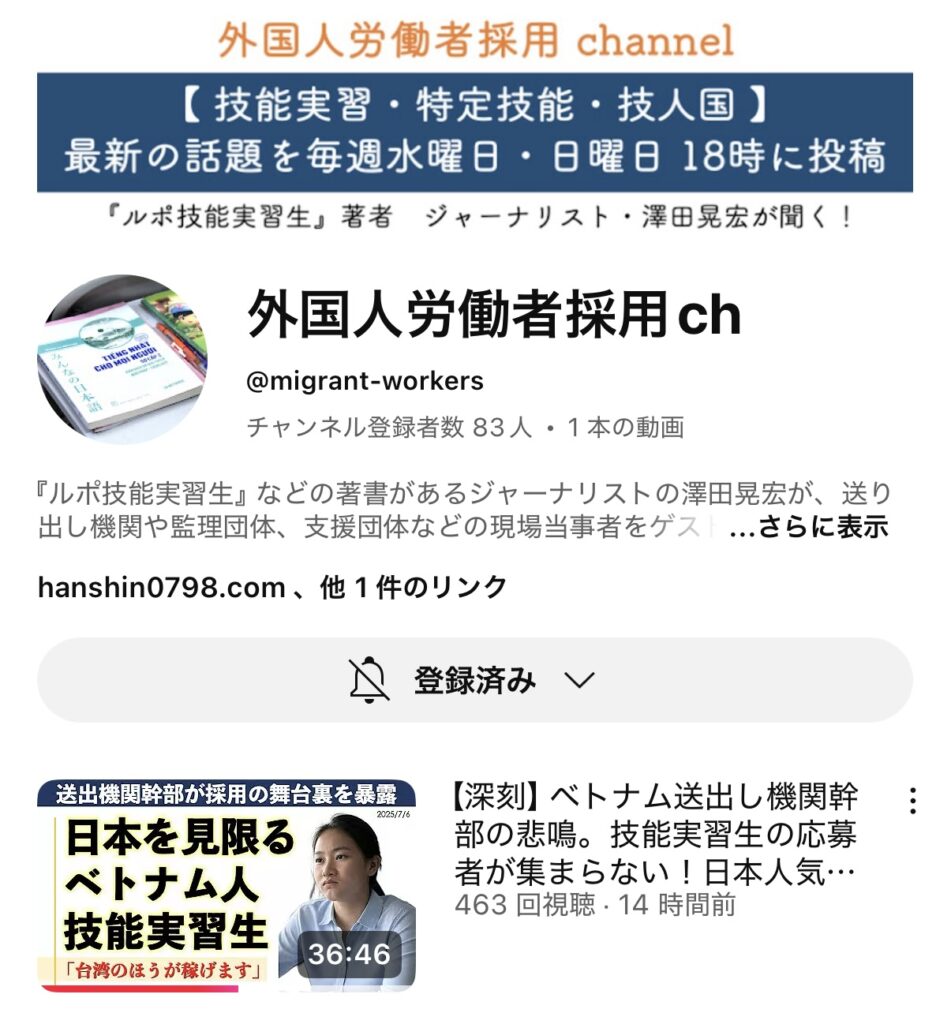View the channel avatar image
Image resolution: width=951 pixels, height=1024 pixels.
[x=124, y=359]
